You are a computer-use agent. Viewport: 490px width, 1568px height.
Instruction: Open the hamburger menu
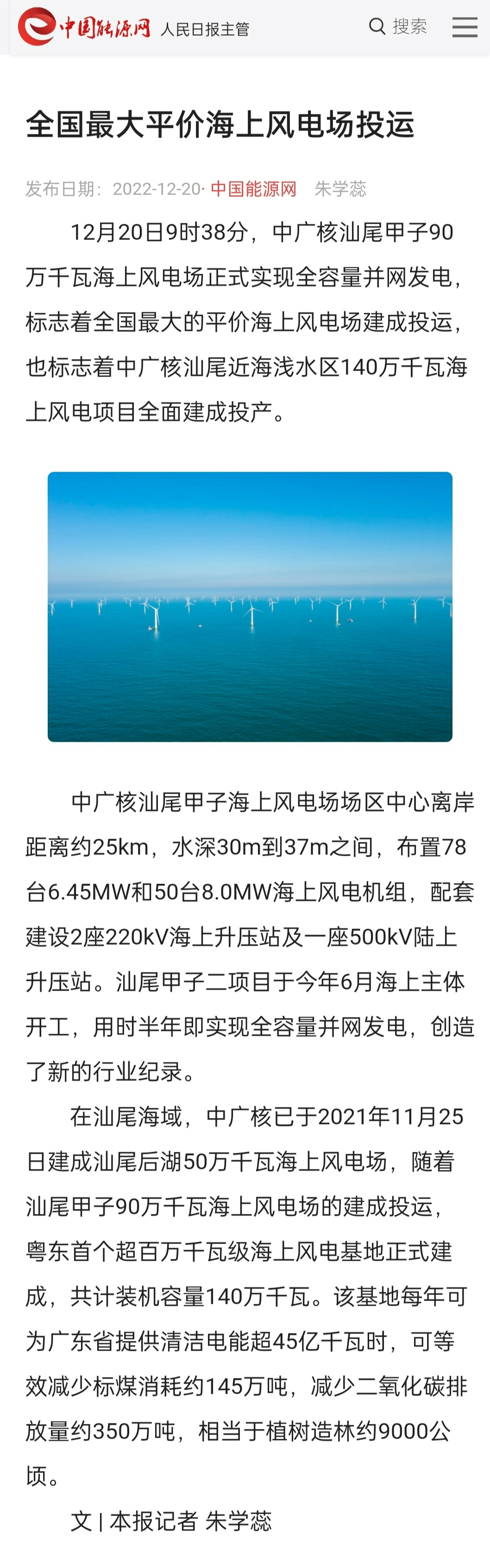point(465,27)
